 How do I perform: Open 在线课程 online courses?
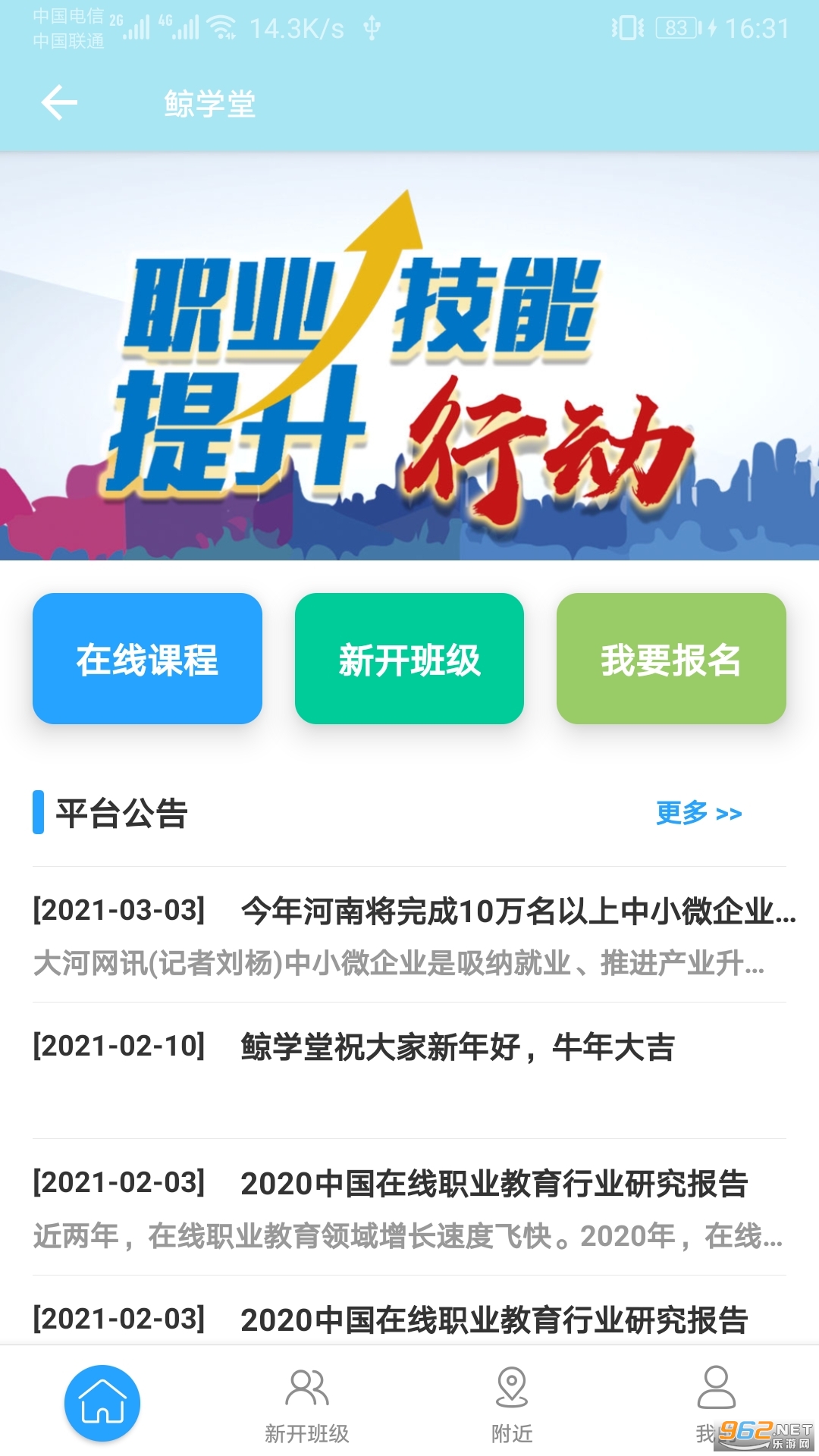[x=147, y=658]
